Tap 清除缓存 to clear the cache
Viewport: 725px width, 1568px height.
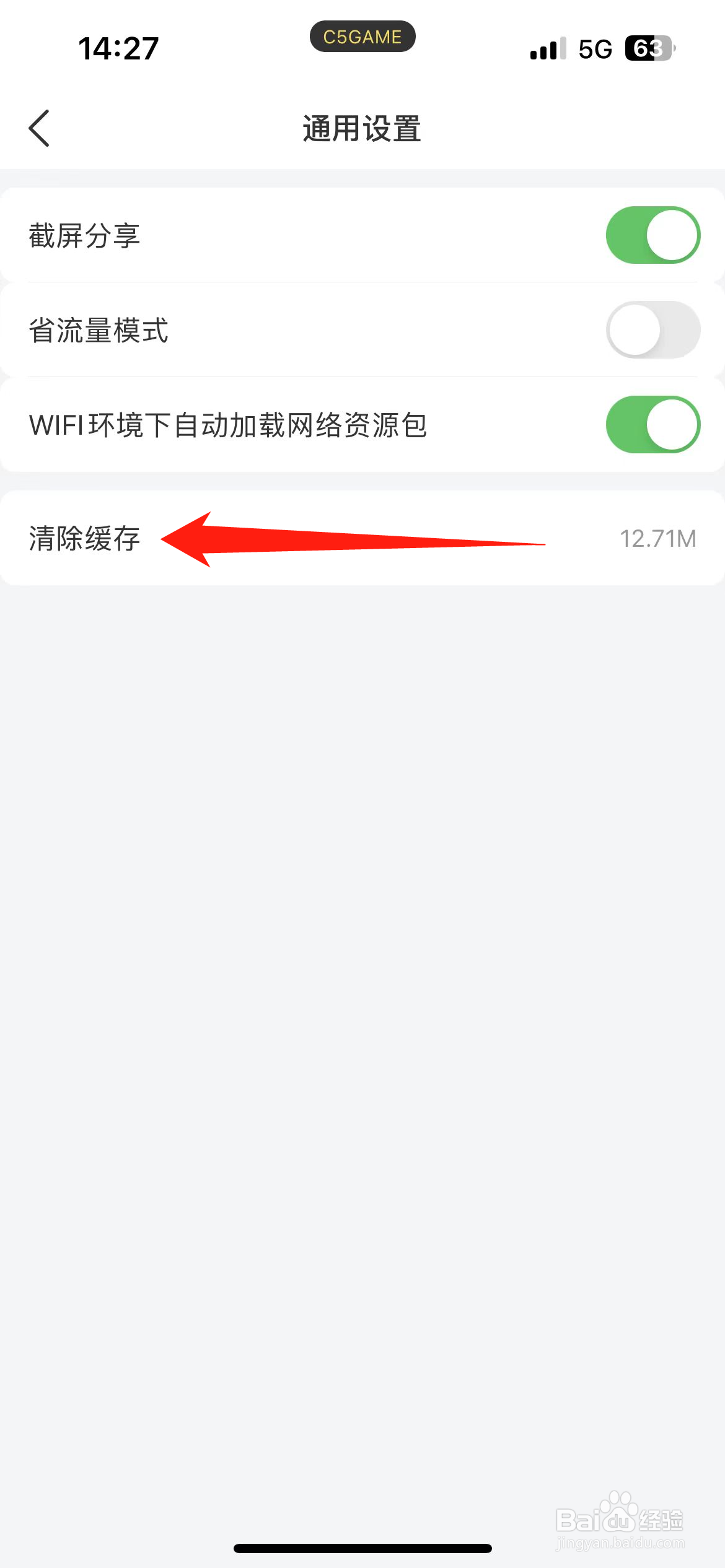85,538
